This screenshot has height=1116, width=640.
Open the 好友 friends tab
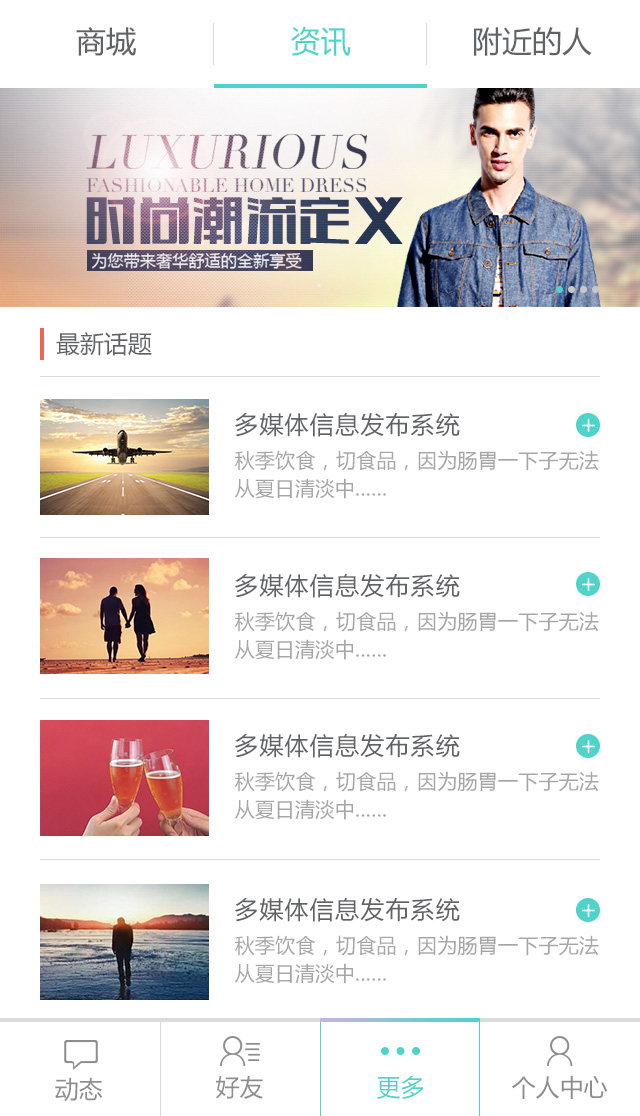coord(240,1068)
